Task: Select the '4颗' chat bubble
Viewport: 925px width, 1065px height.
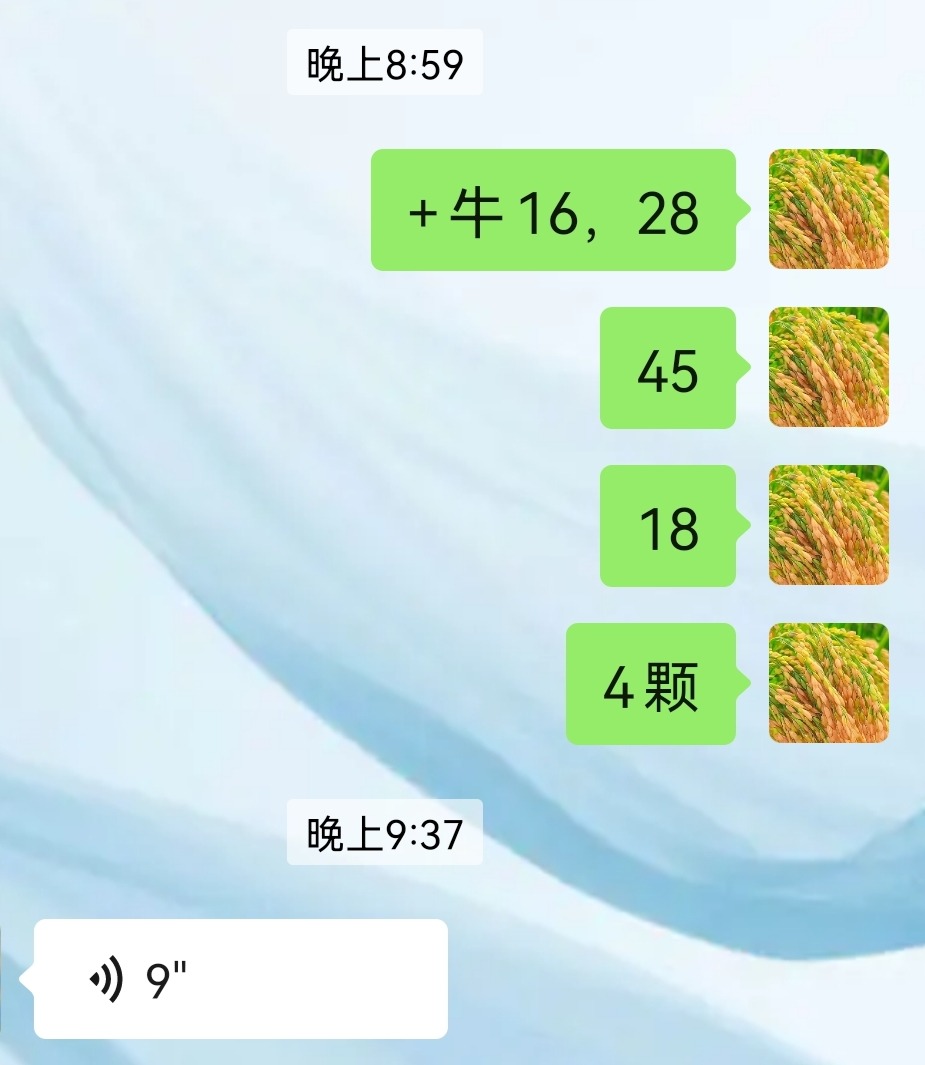Action: click(x=650, y=684)
